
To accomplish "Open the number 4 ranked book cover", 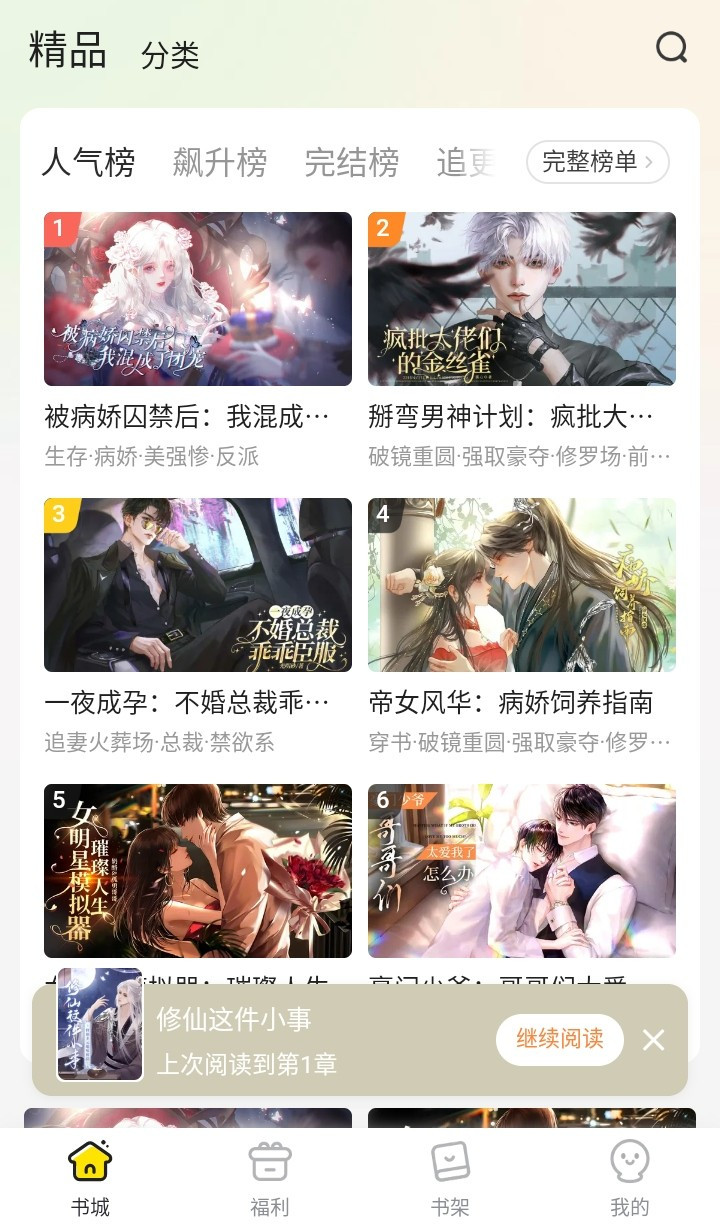I will pyautogui.click(x=521, y=584).
